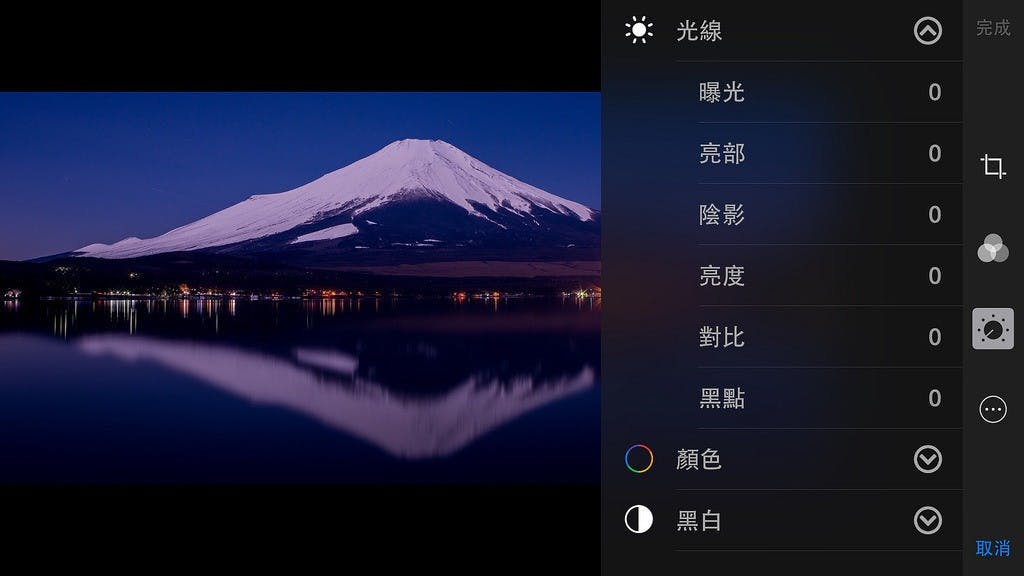Viewport: 1024px width, 576px height.
Task: Open the filters tool
Action: click(992, 248)
